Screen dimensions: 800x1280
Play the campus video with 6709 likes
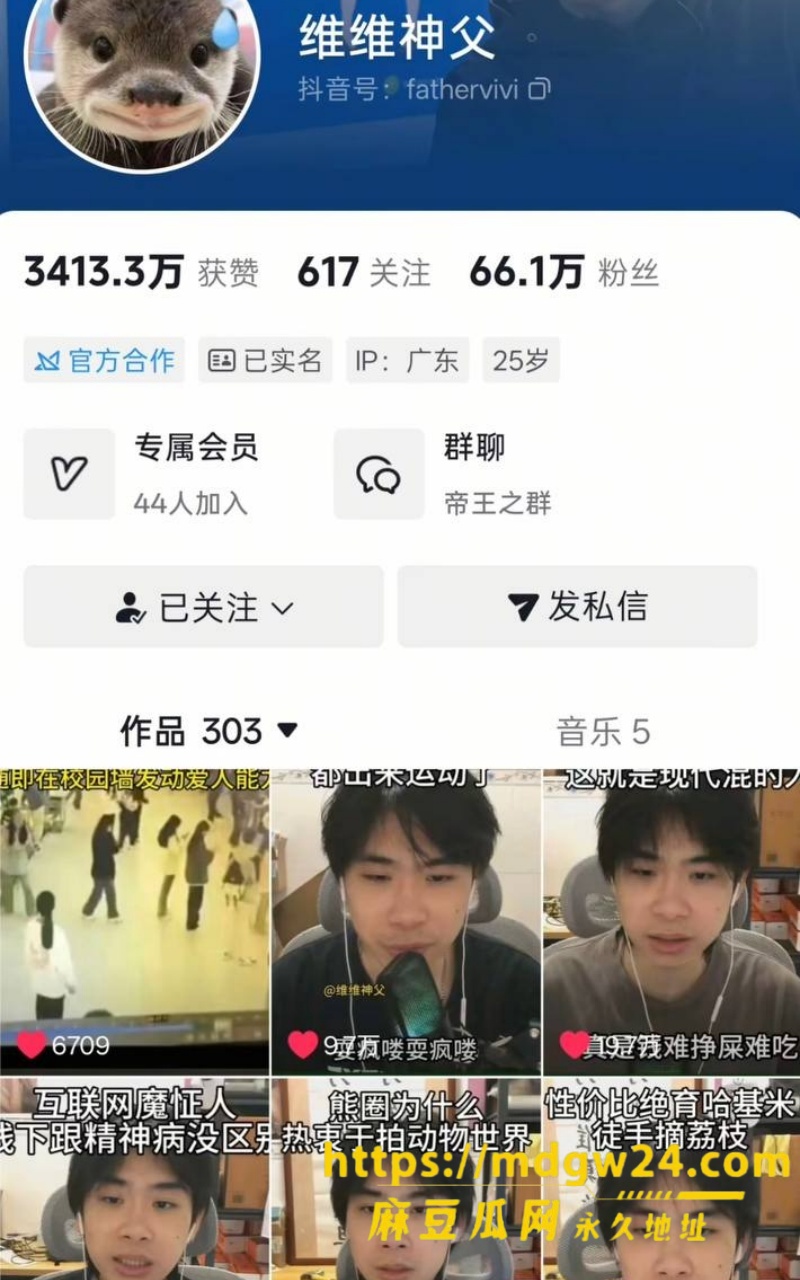(134, 922)
